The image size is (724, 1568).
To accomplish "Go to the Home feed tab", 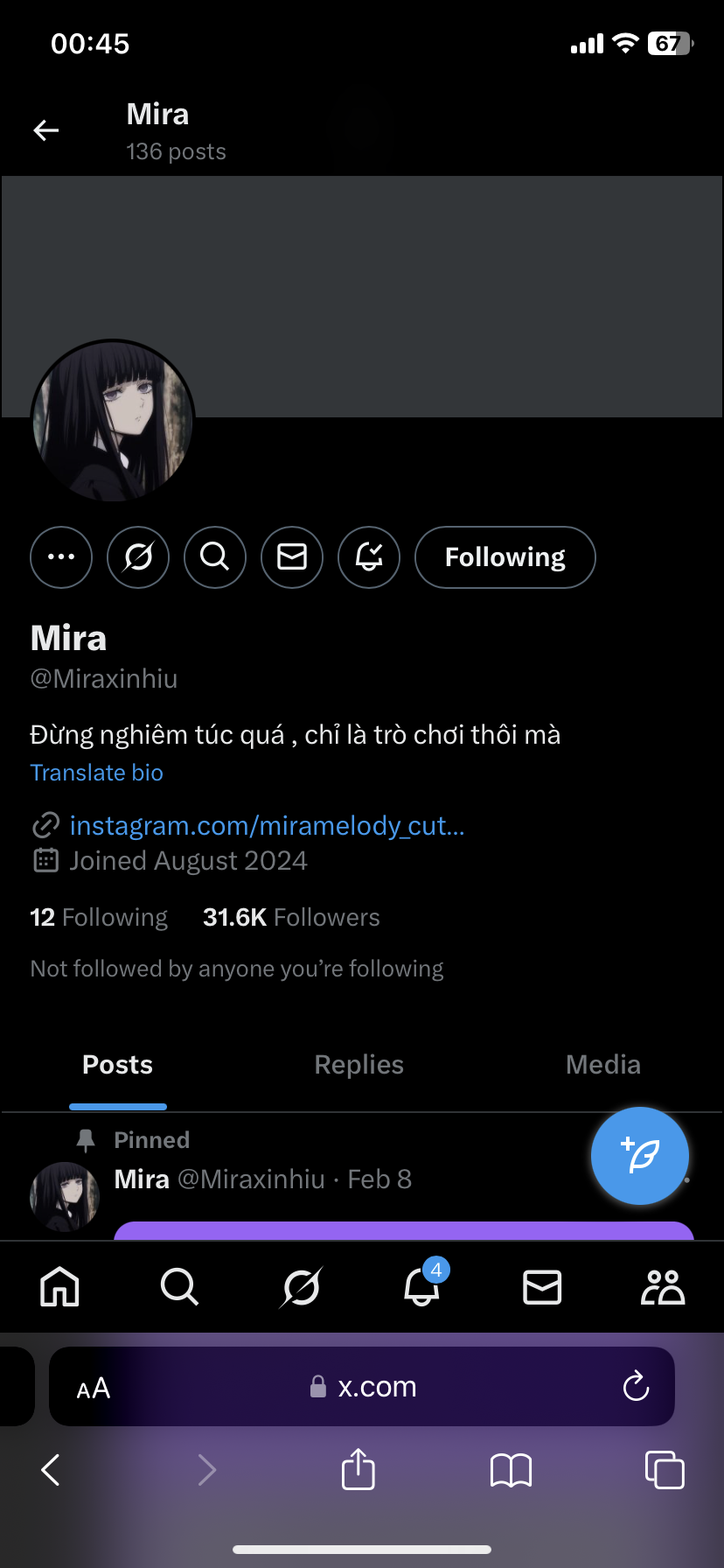I will [x=59, y=1287].
